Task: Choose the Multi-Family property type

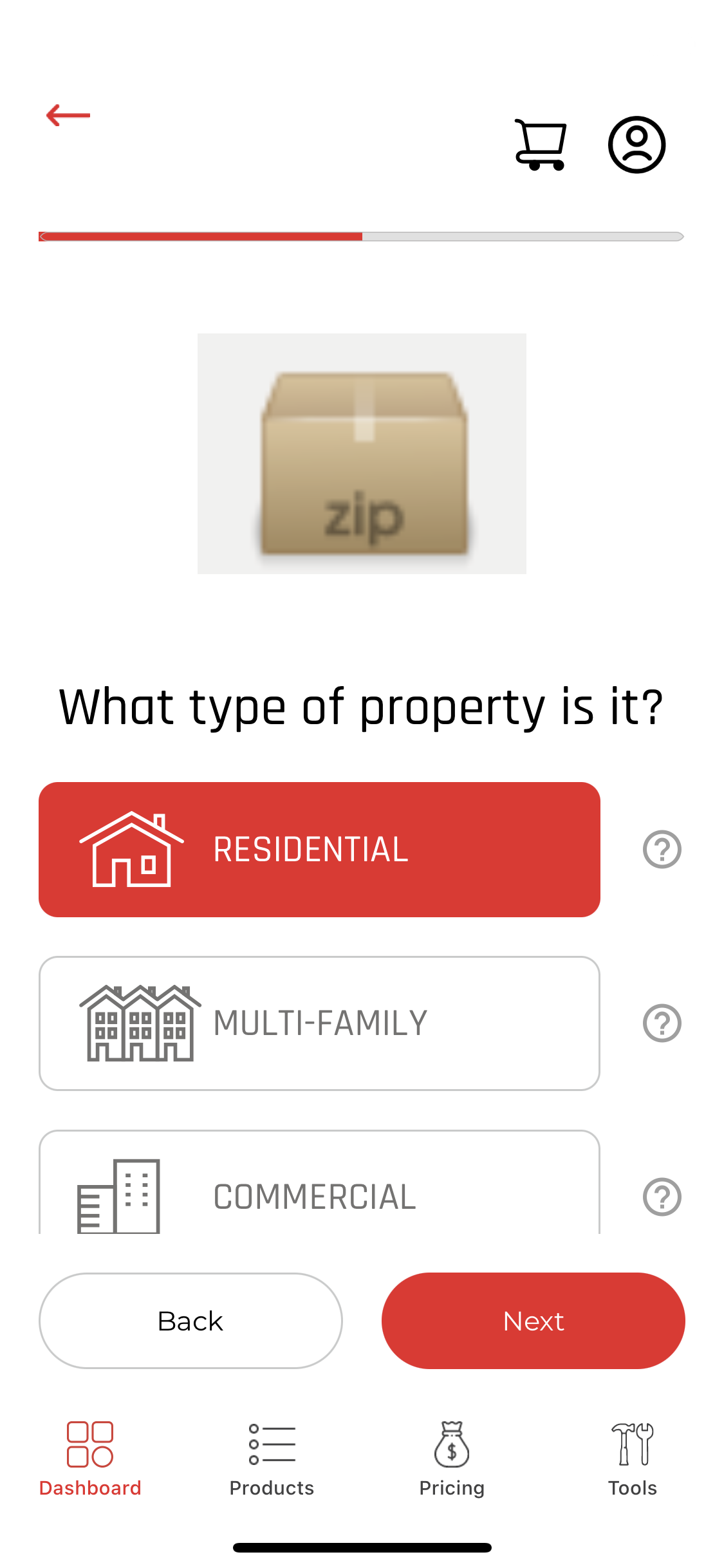Action: (319, 1023)
